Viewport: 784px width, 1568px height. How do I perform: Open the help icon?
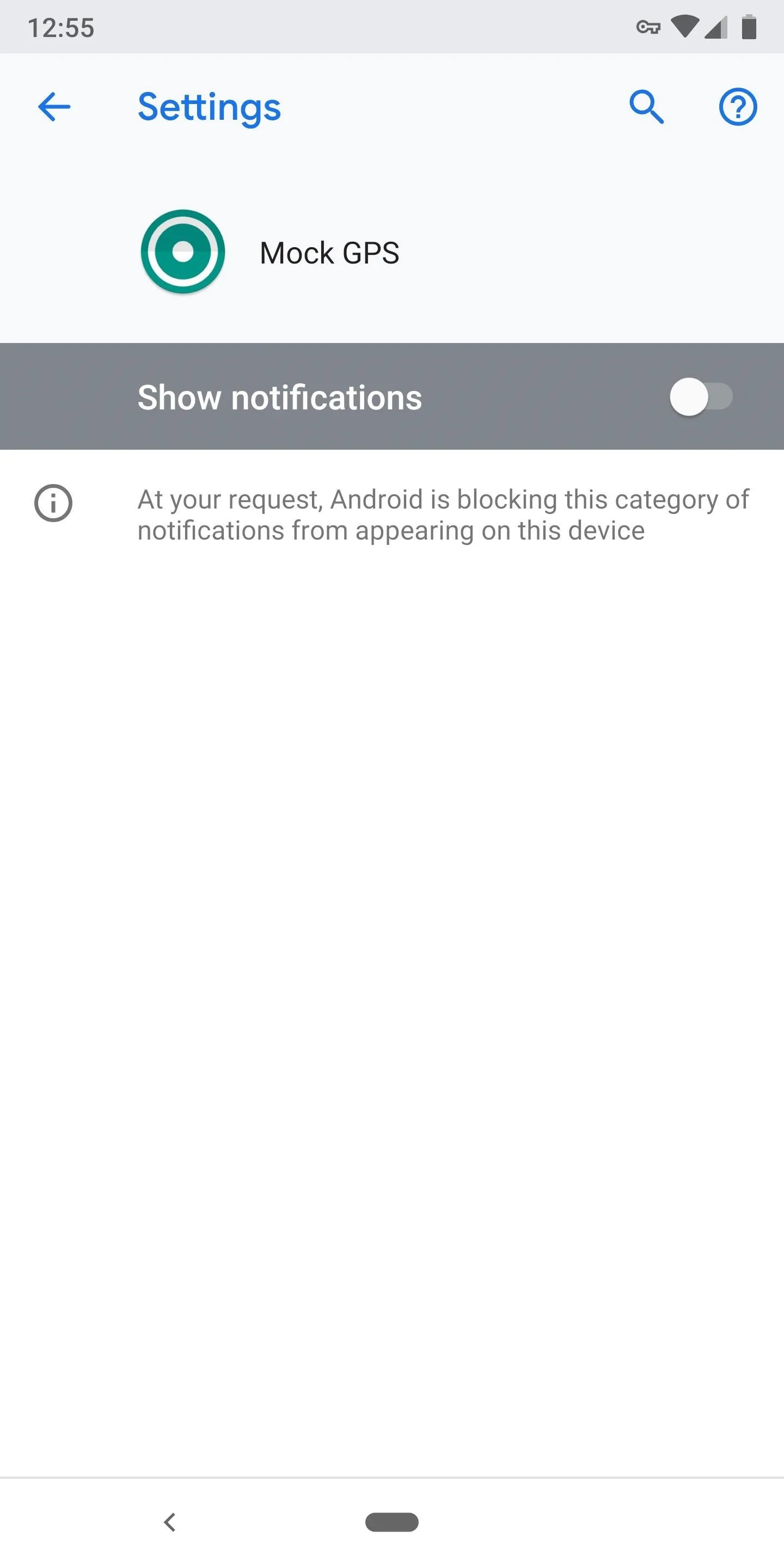tap(738, 107)
